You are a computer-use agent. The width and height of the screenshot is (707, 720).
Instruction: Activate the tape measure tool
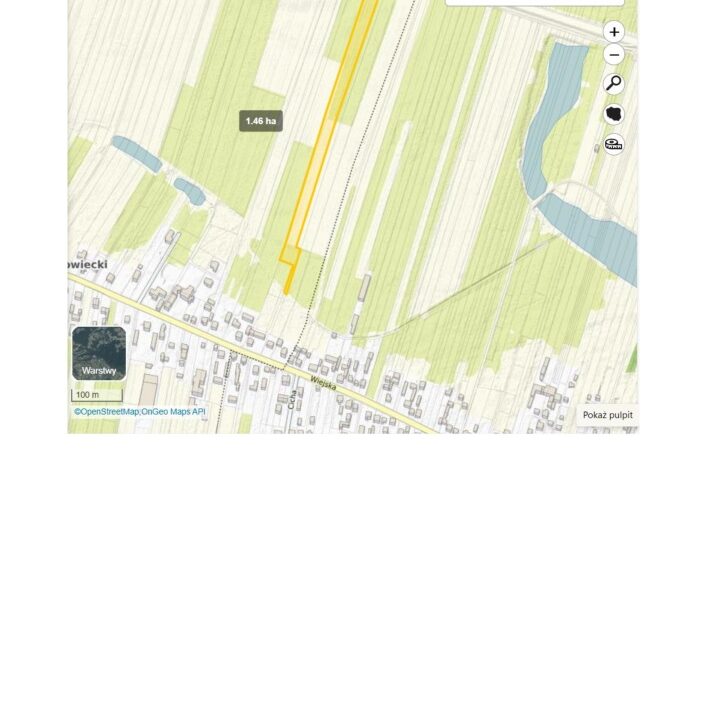[614, 144]
